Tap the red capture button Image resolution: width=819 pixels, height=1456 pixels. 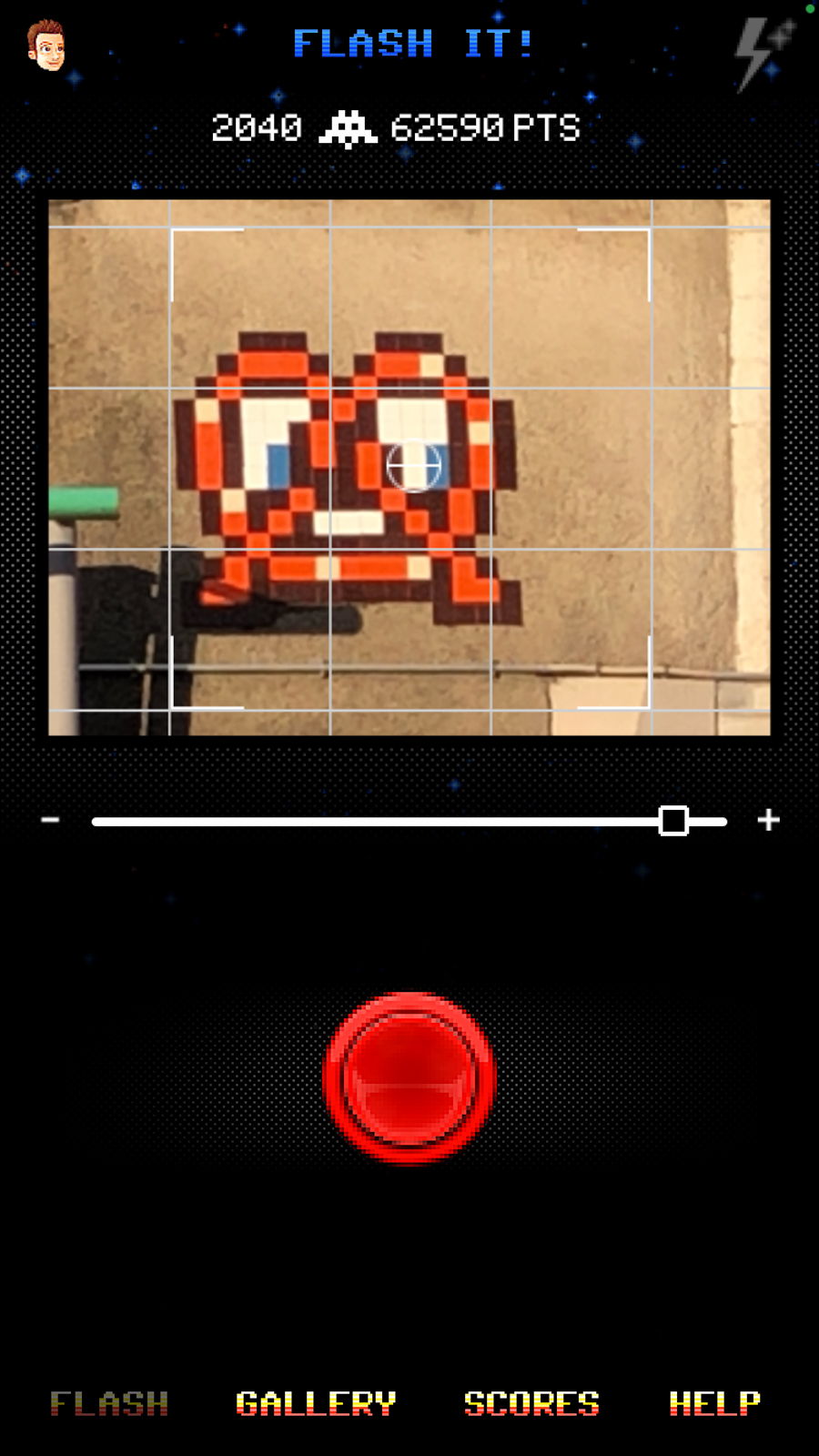click(409, 1077)
